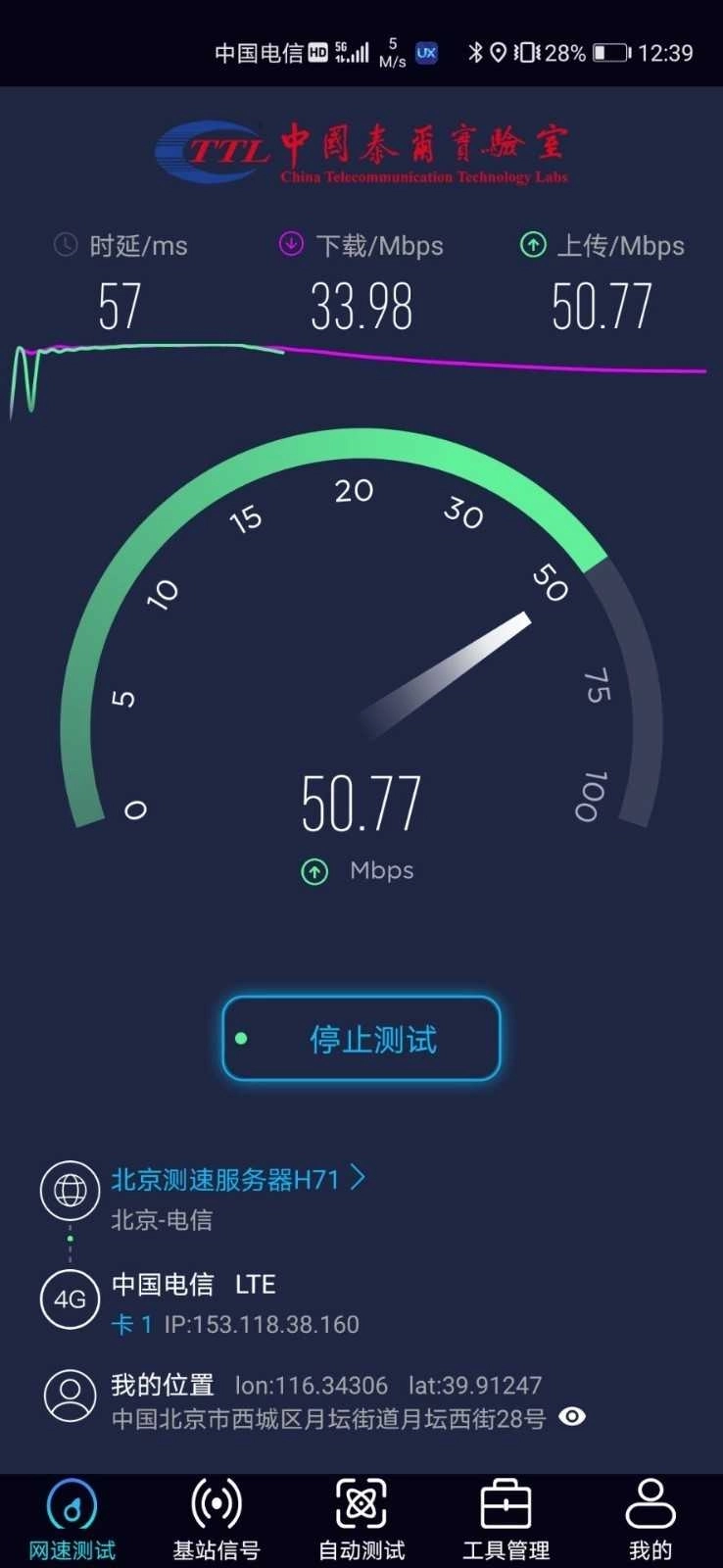The height and width of the screenshot is (1568, 723).
Task: Click the Bluetooth icon in status bar
Action: point(477,51)
